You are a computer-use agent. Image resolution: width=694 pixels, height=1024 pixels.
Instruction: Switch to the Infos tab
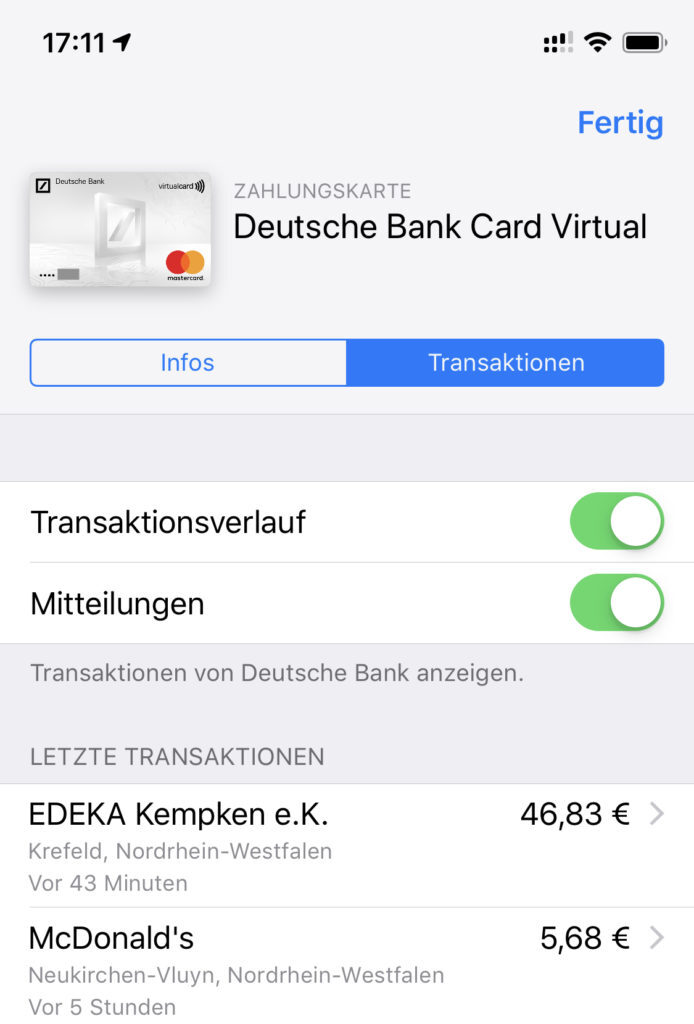coord(188,362)
